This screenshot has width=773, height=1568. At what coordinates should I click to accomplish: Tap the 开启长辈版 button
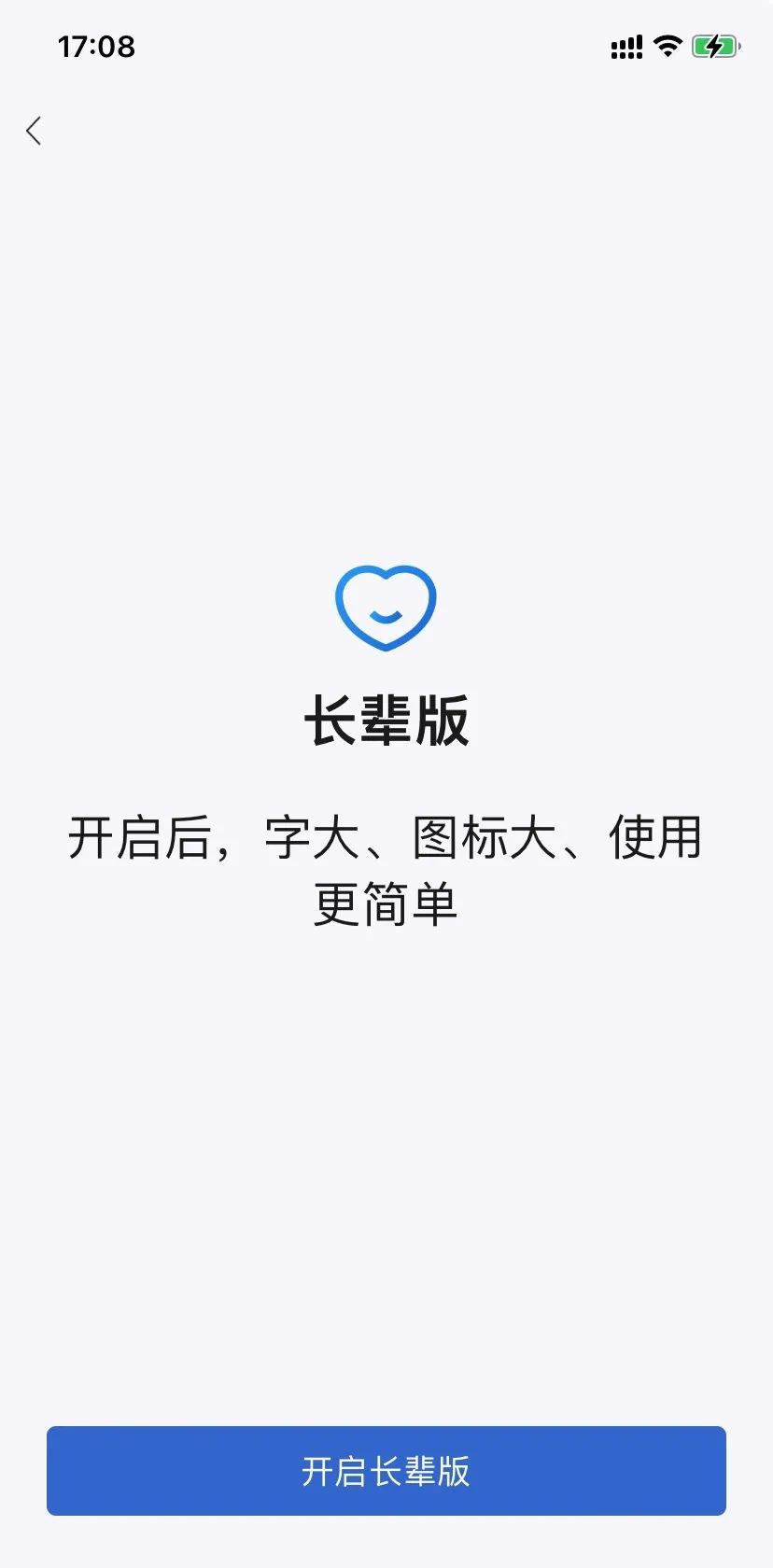[386, 1471]
